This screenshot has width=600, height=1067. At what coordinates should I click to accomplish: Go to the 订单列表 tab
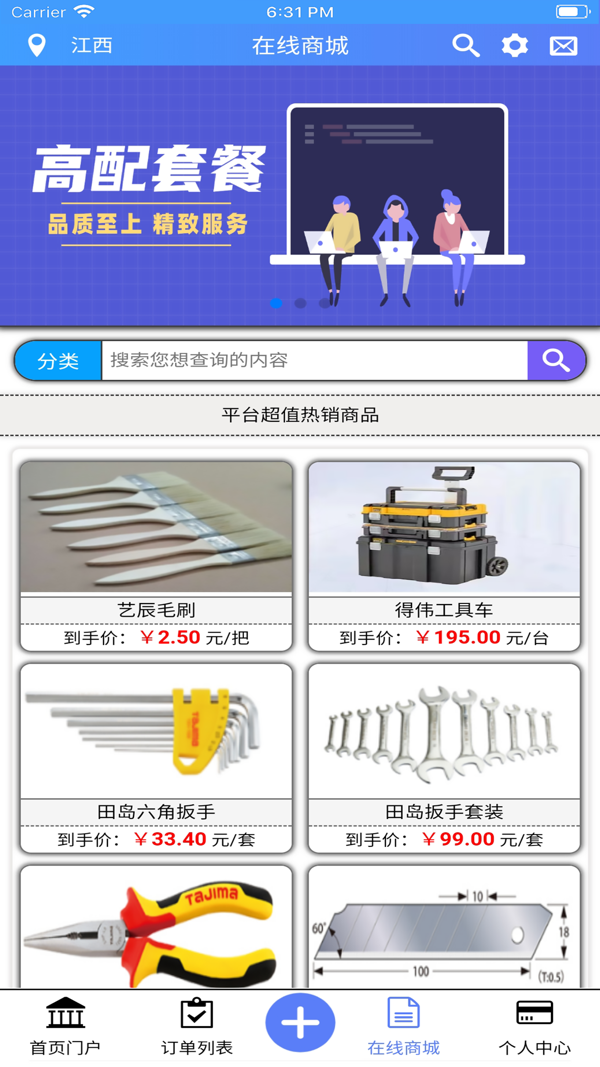coord(197,1027)
